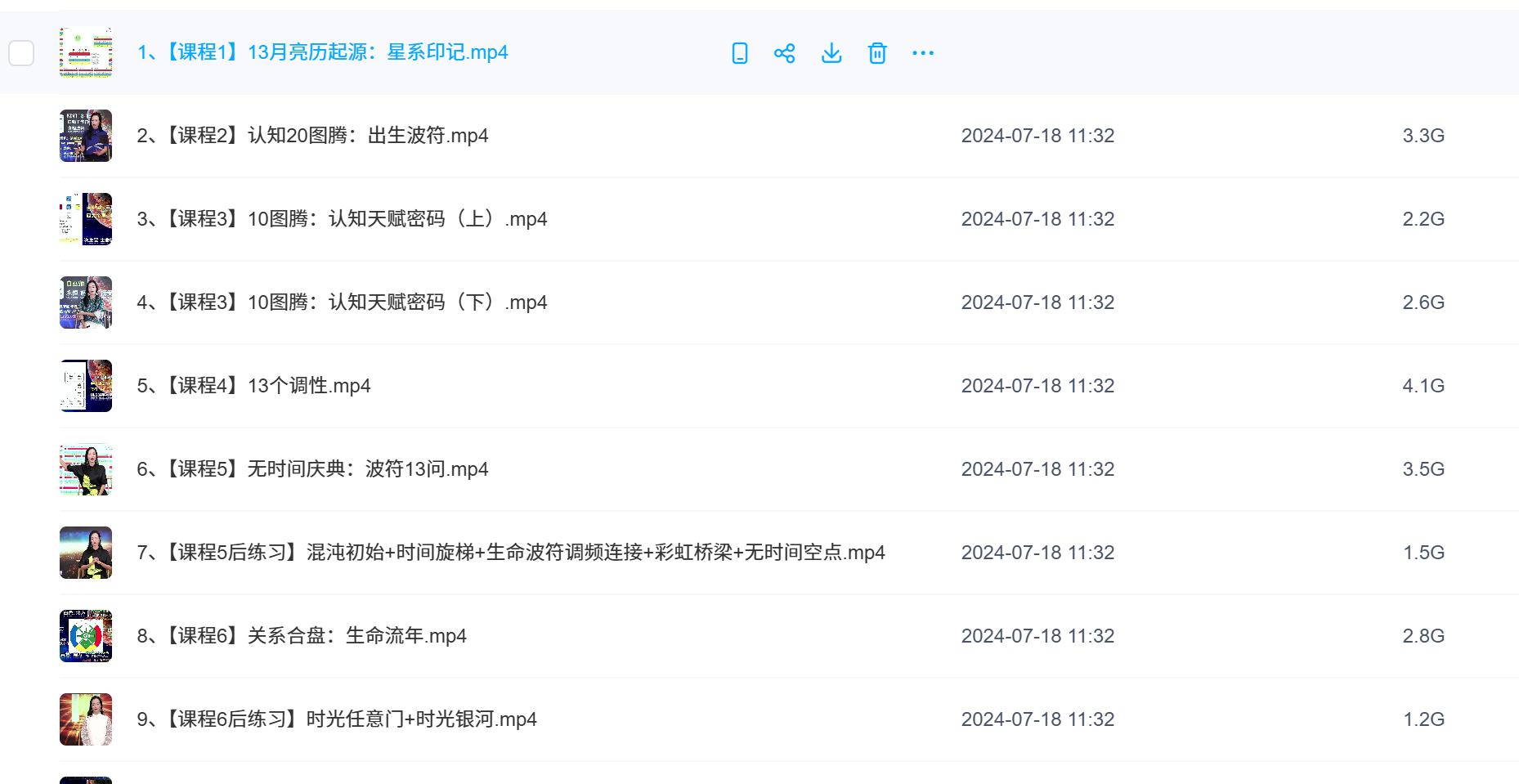This screenshot has height=784, width=1519.
Task: Open 课程1 13月亮历起源 video
Action: 322,52
